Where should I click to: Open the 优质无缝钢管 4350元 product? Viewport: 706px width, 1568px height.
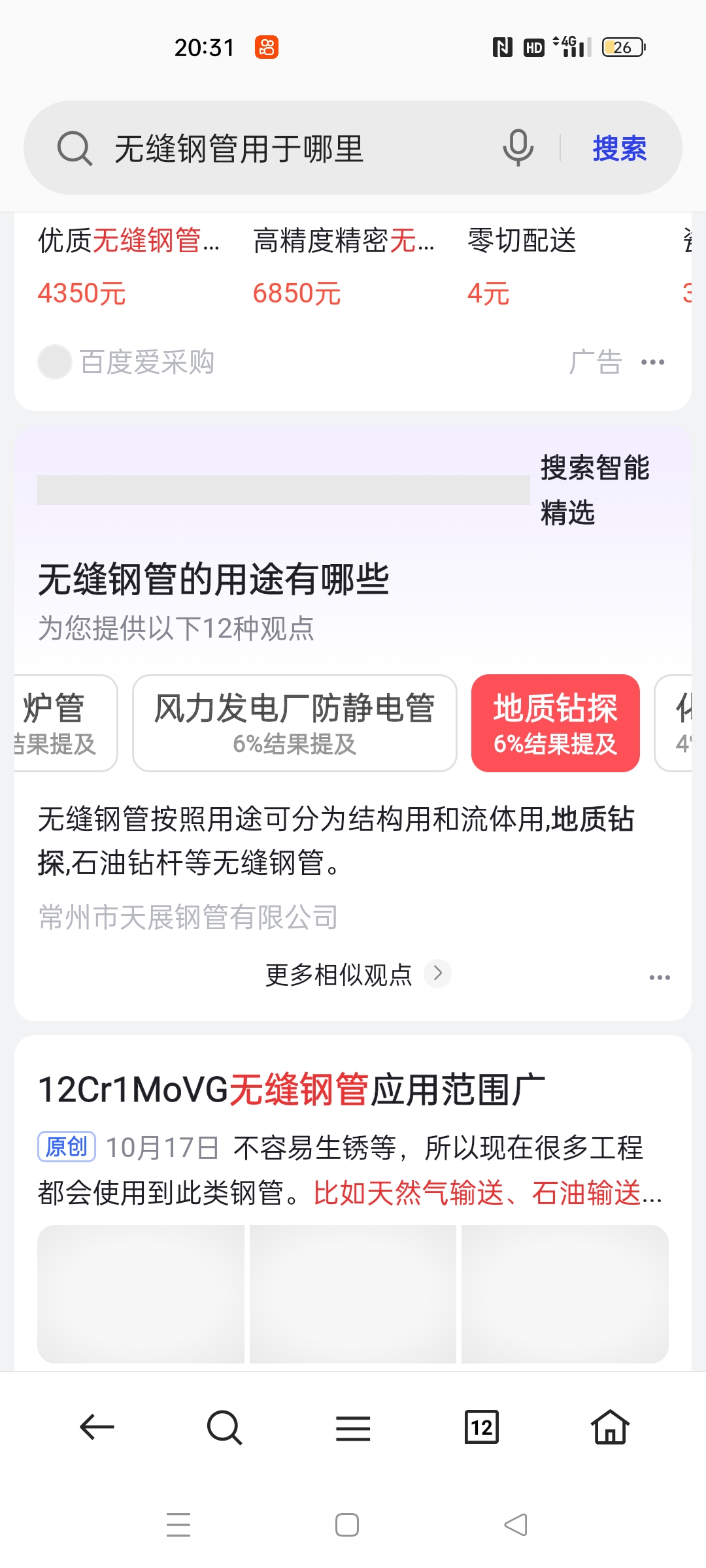(x=129, y=267)
